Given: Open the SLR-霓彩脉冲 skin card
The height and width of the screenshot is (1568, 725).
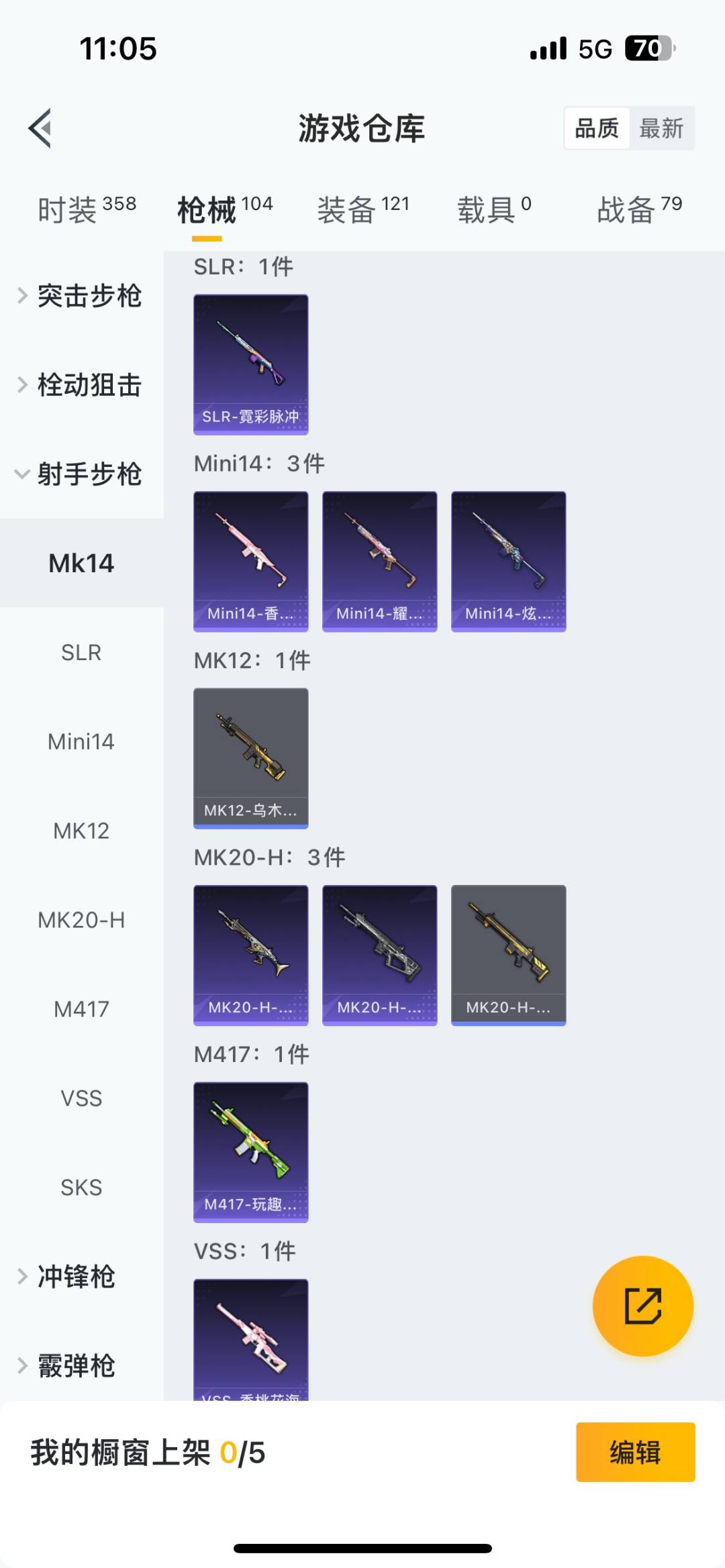Looking at the screenshot, I should (x=250, y=364).
